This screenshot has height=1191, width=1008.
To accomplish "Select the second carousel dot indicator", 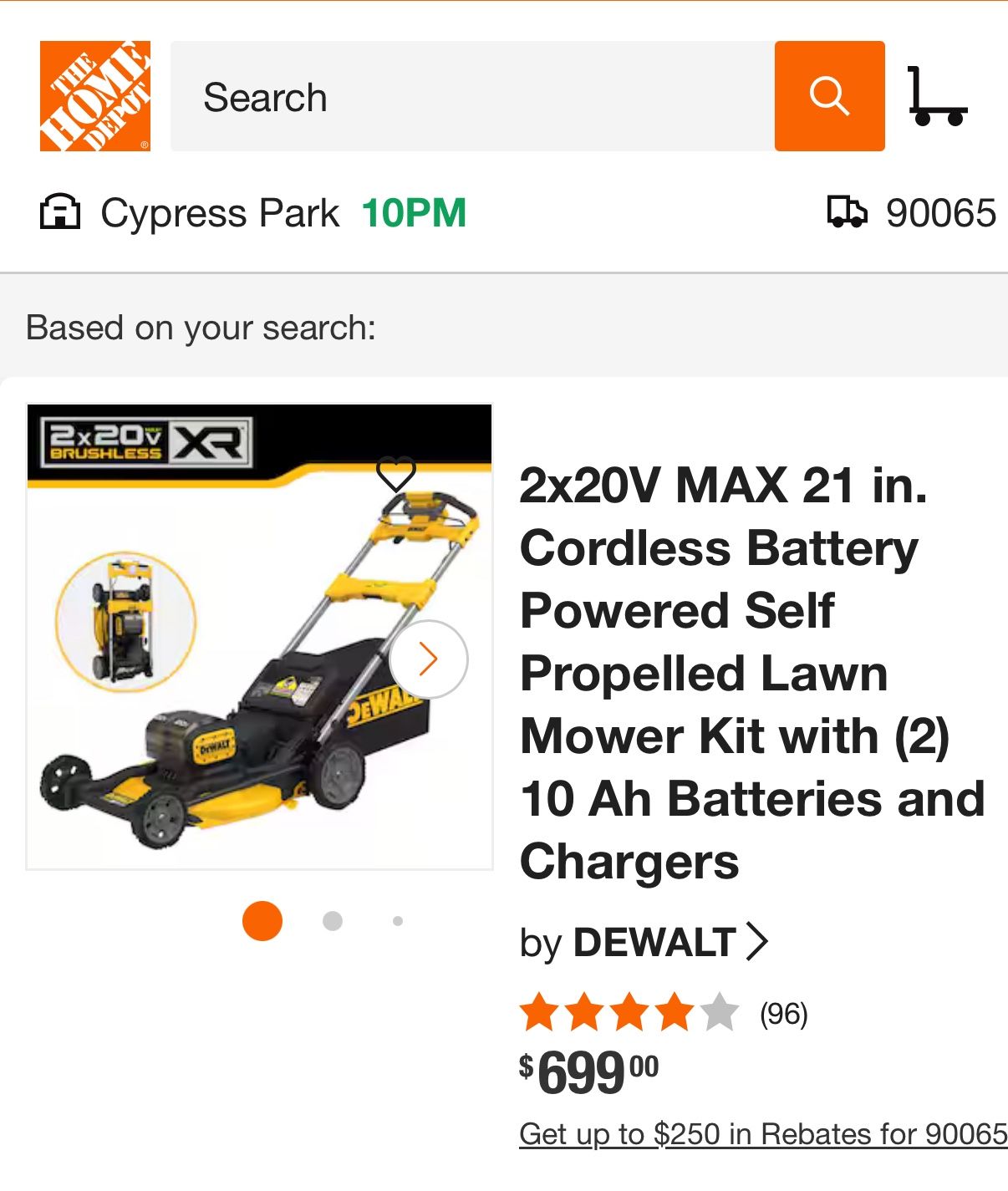I will tap(332, 921).
